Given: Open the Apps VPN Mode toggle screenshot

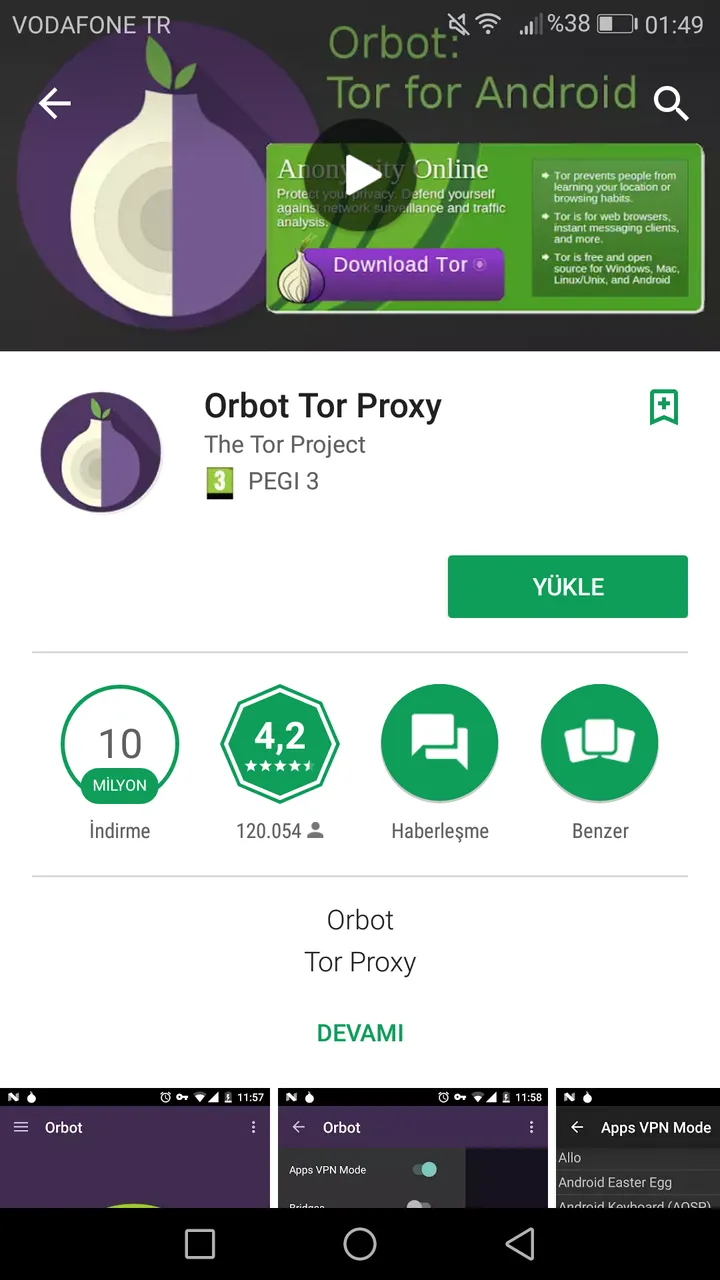Looking at the screenshot, I should [x=413, y=1148].
